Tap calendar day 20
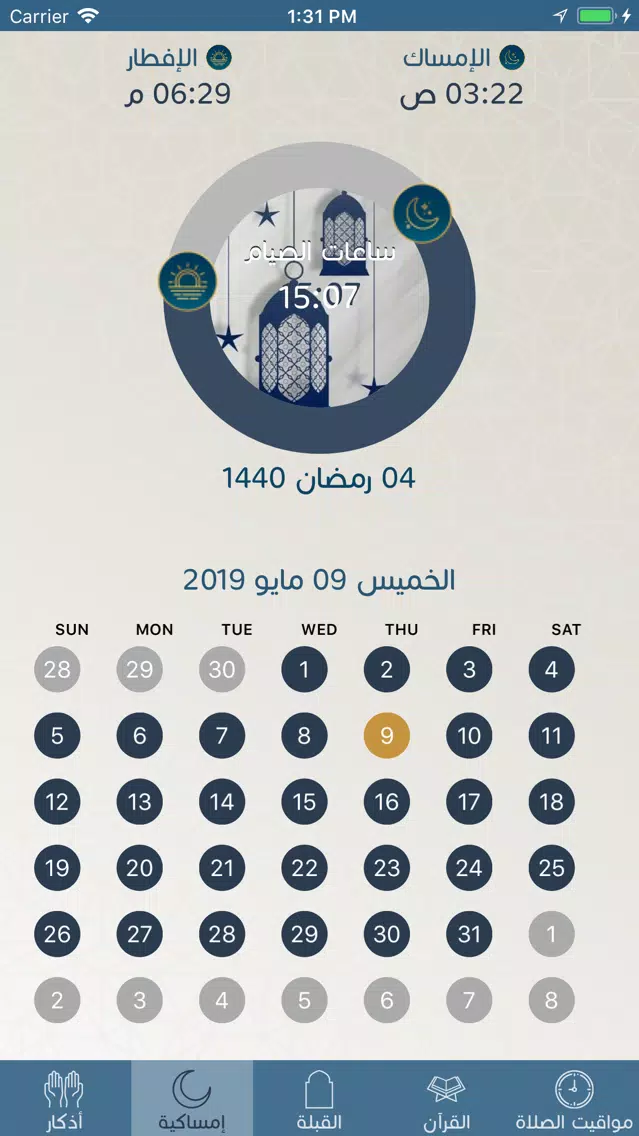 click(x=140, y=869)
